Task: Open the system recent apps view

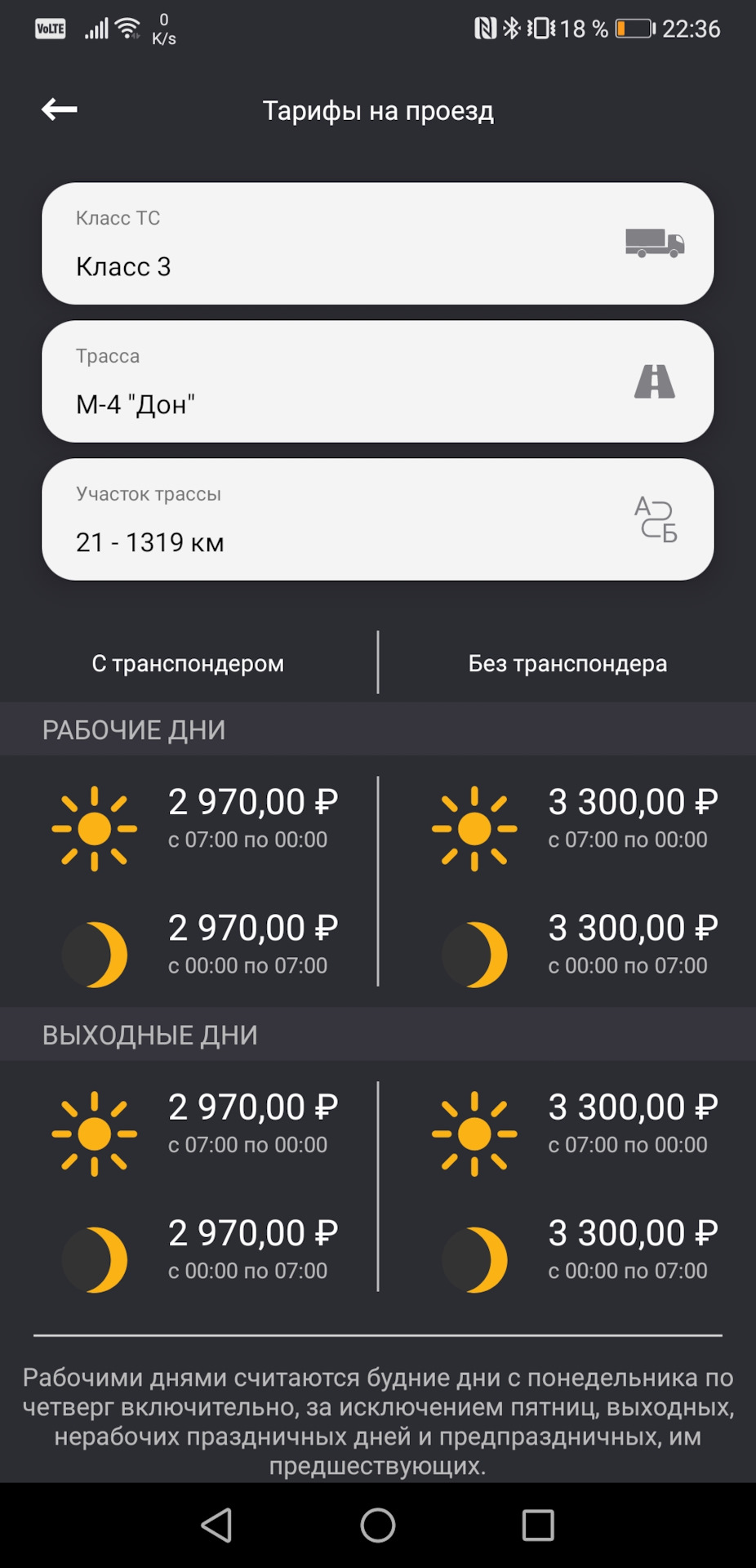Action: [x=538, y=1525]
